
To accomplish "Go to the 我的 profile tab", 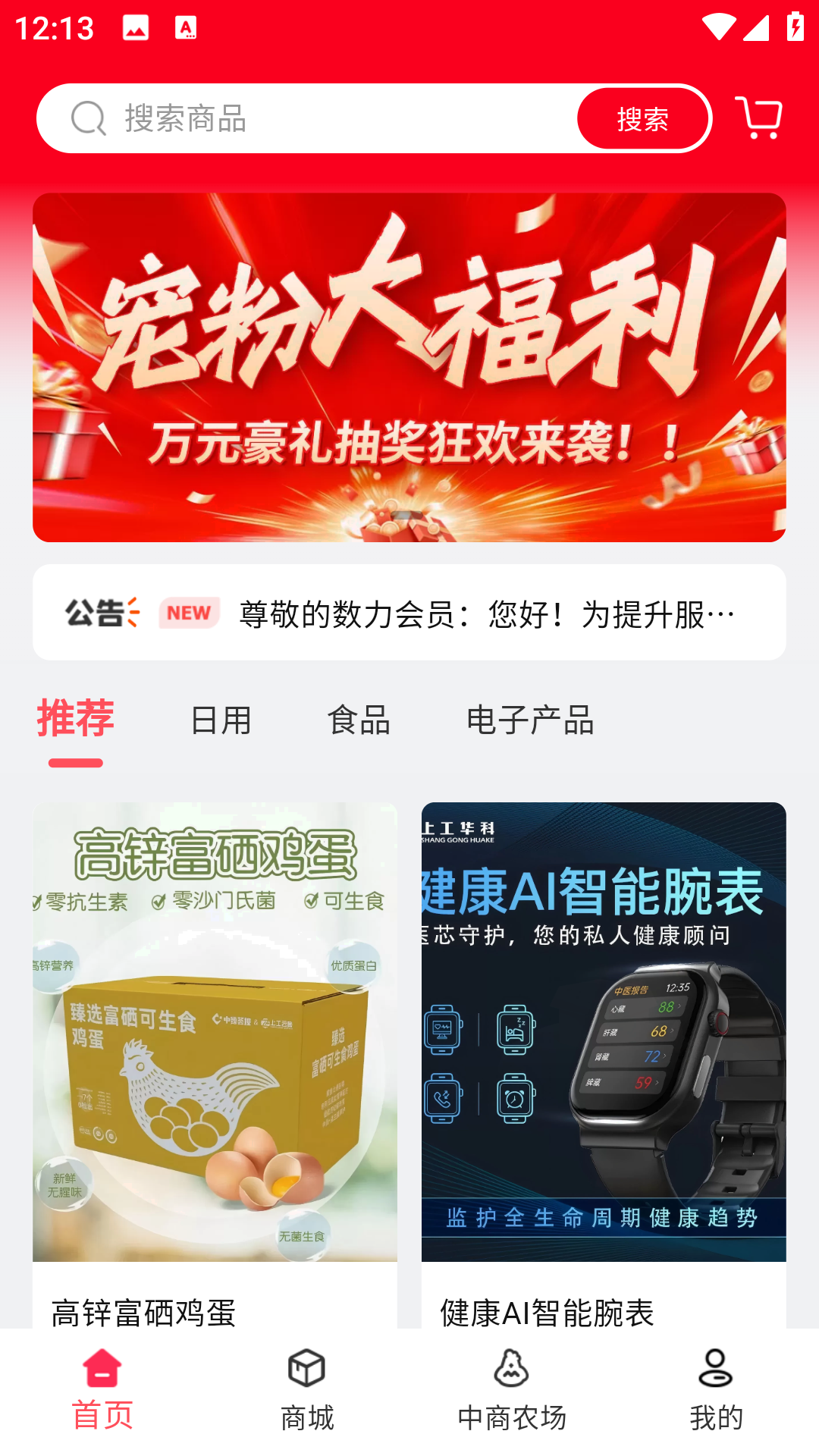I will (716, 1391).
